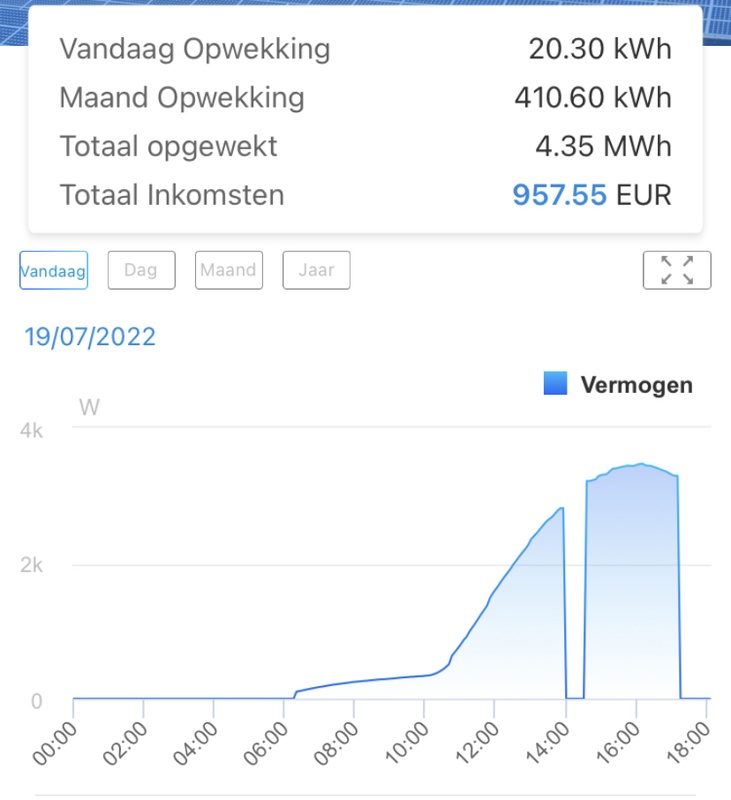This screenshot has height=800, width=731.
Task: Show the Jaar production chart
Action: pyautogui.click(x=316, y=270)
